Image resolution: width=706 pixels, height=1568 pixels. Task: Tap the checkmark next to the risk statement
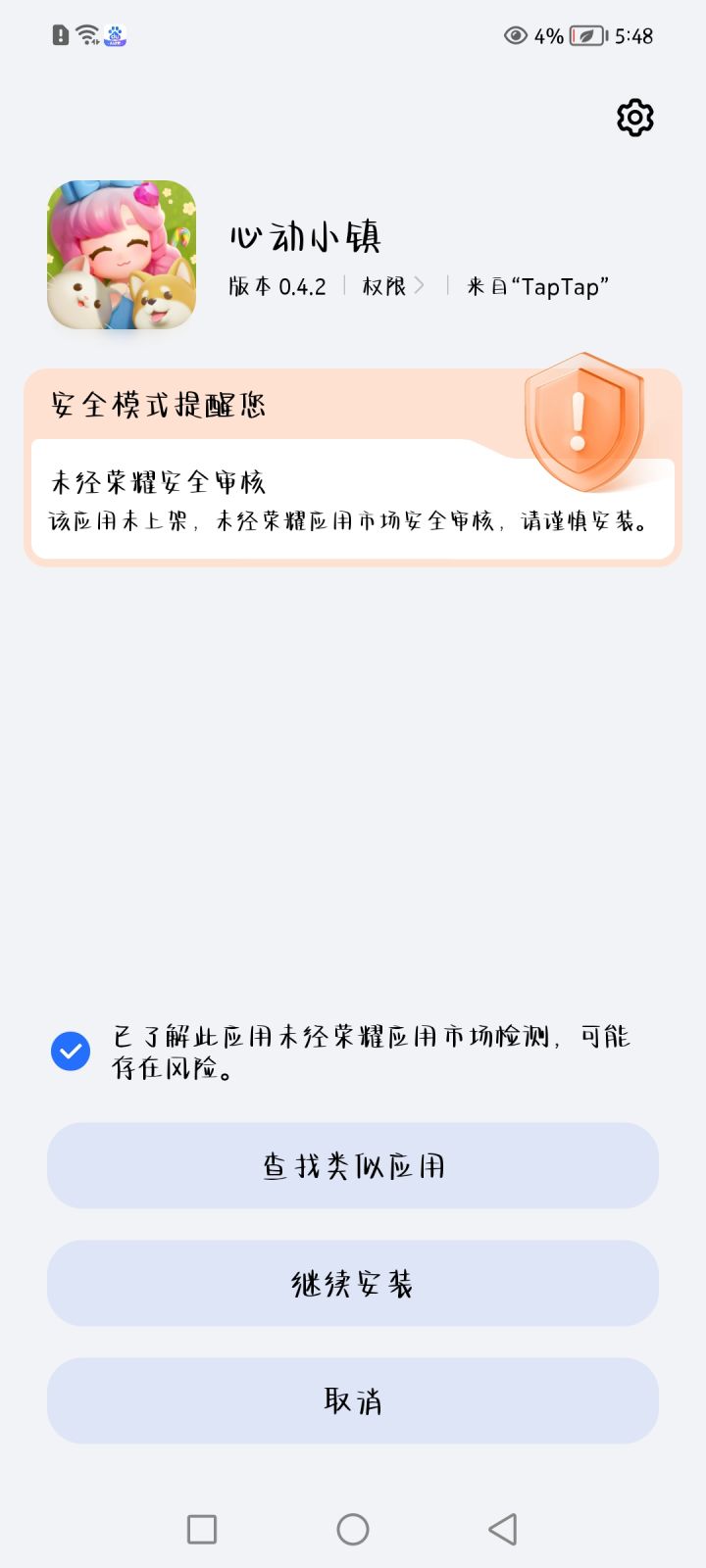point(71,1050)
